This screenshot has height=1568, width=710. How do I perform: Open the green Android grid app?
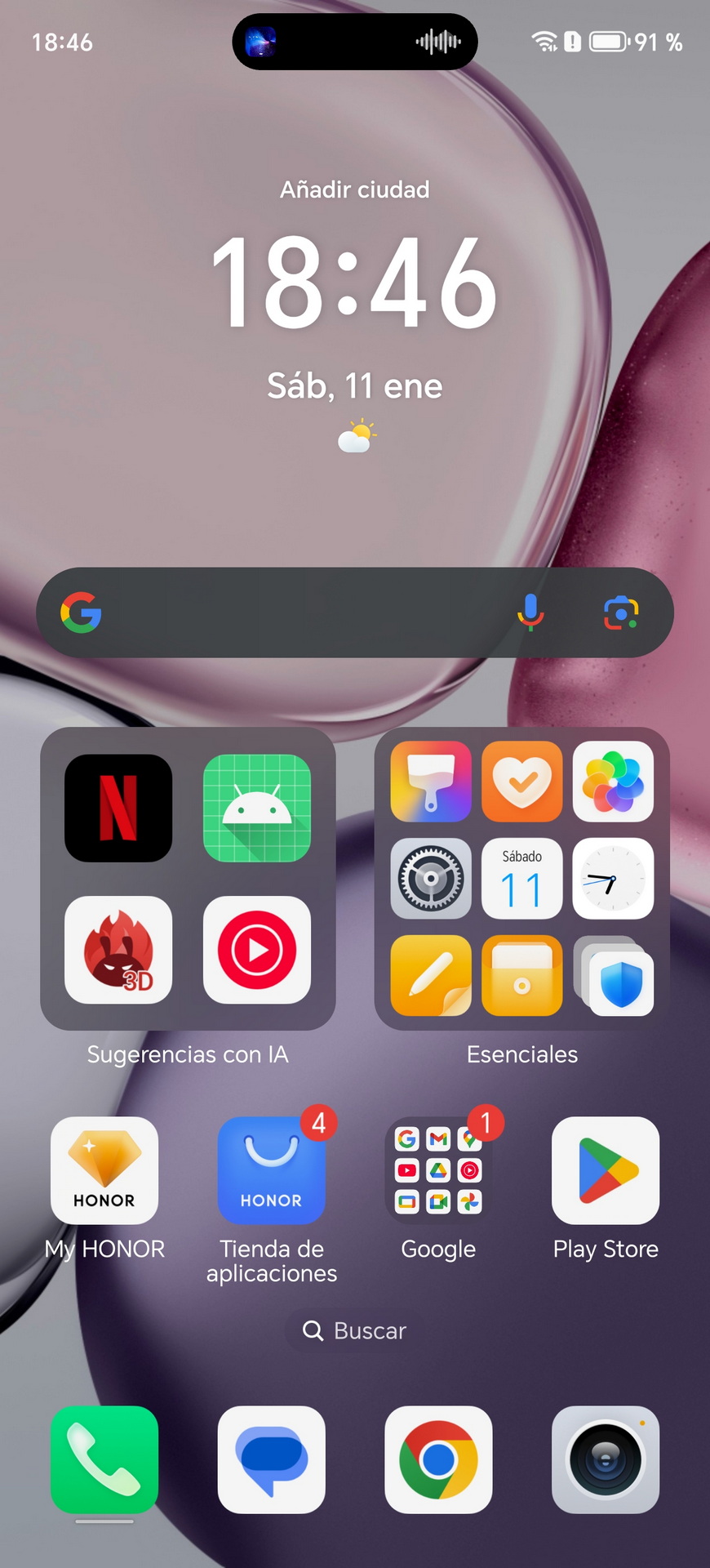(x=257, y=808)
